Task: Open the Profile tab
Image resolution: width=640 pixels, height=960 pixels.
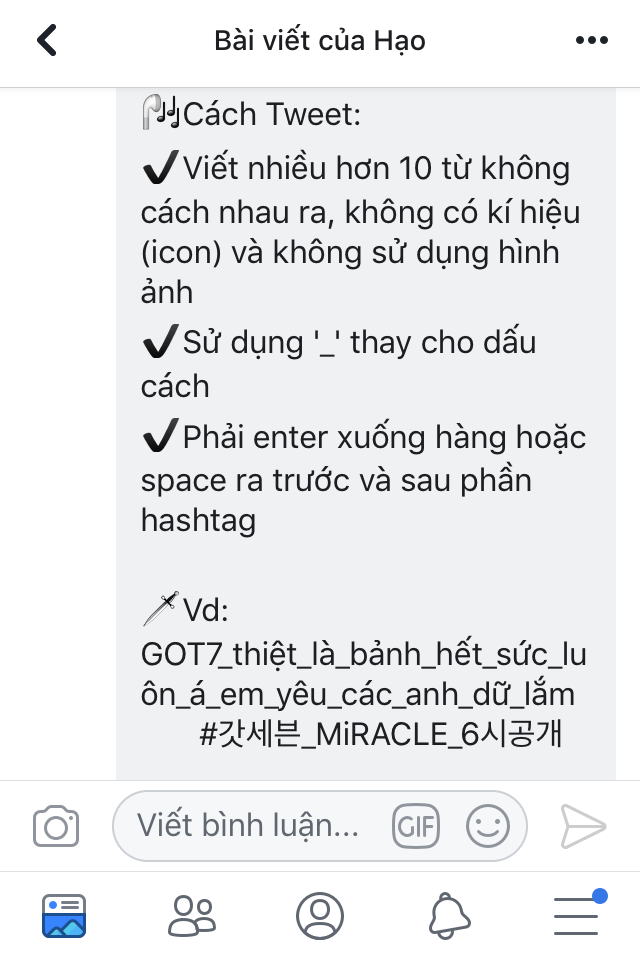Action: point(320,917)
